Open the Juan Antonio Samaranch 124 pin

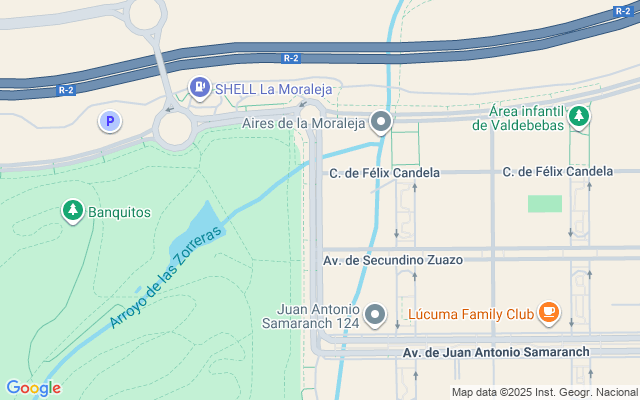[x=375, y=316]
